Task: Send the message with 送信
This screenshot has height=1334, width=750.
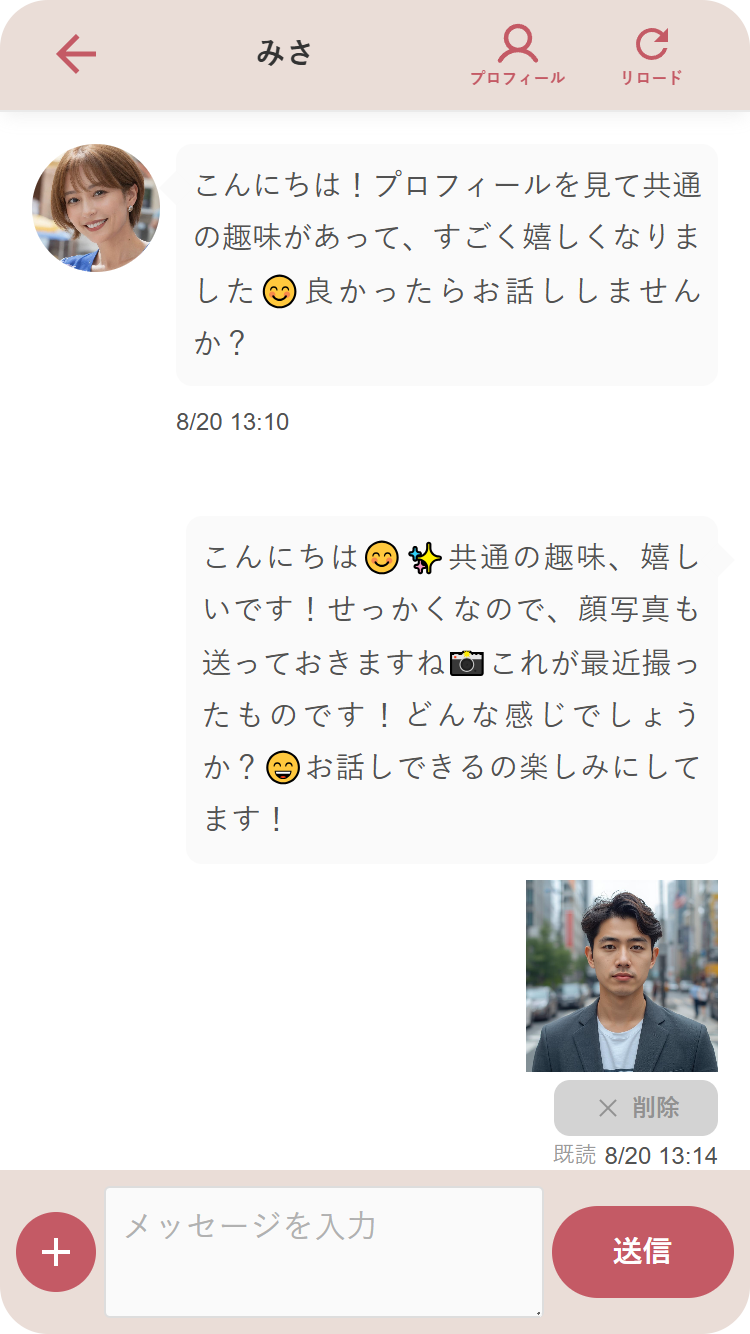Action: click(642, 1252)
